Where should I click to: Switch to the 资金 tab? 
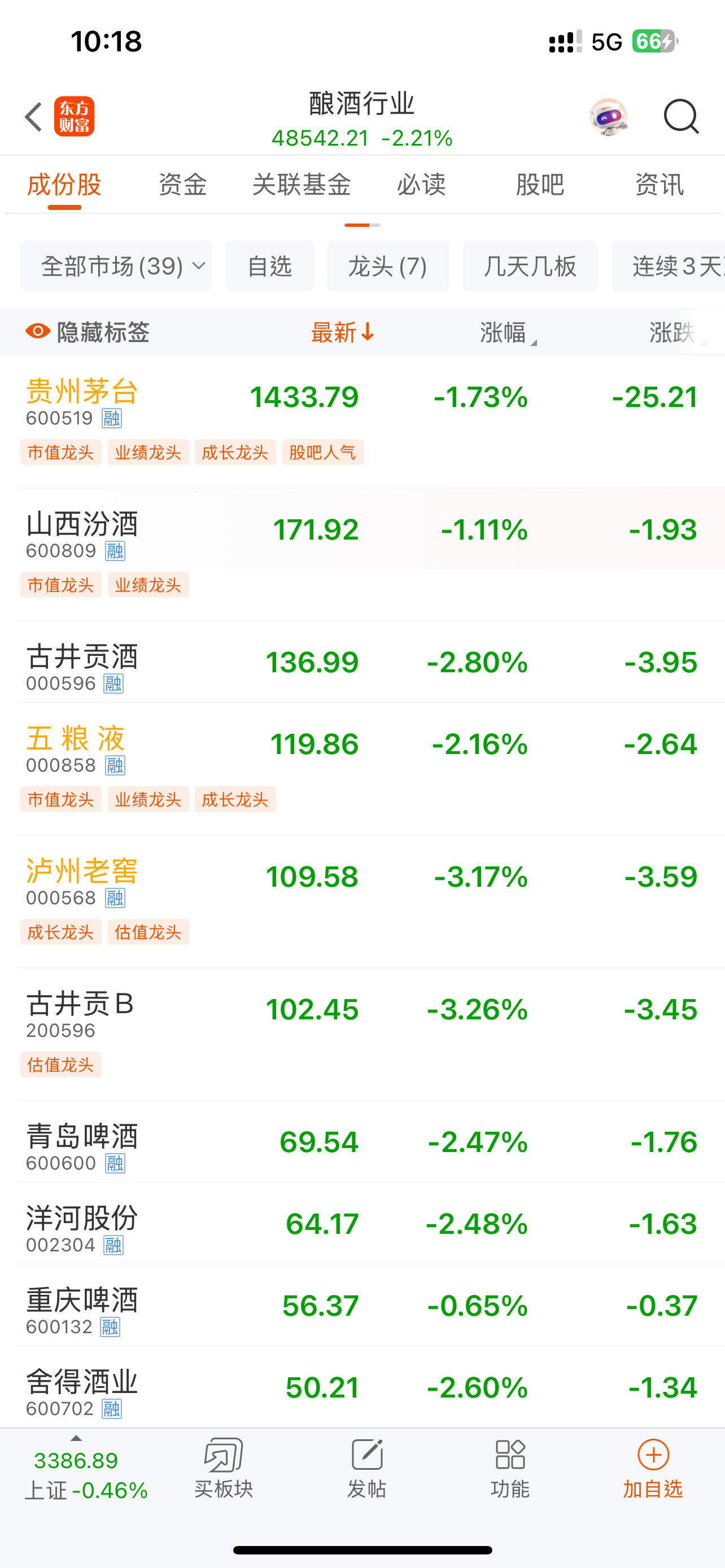182,185
